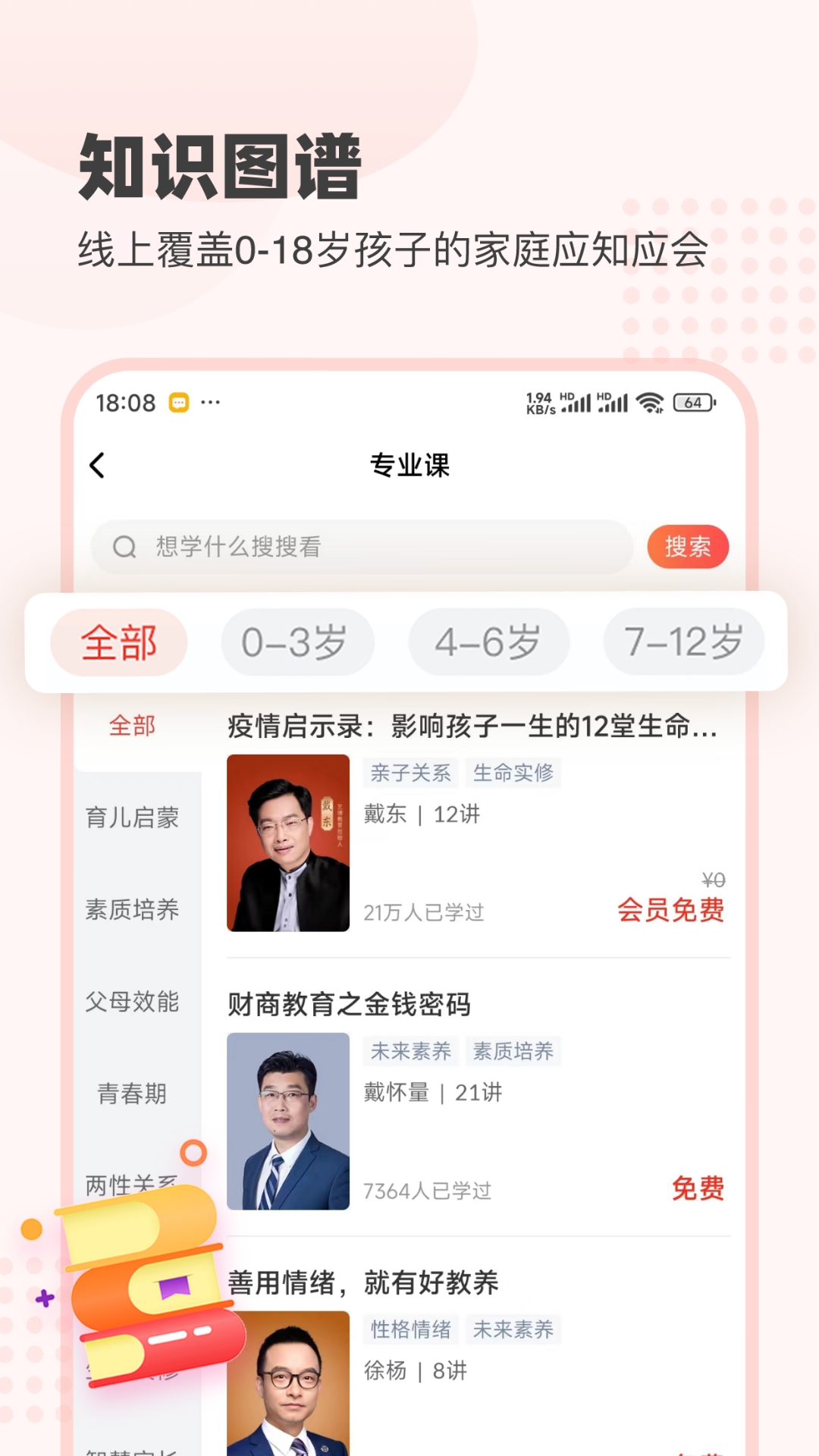Tap the yellow message bubble icon beside 18:08
Viewport: 819px width, 1456px height.
[177, 403]
